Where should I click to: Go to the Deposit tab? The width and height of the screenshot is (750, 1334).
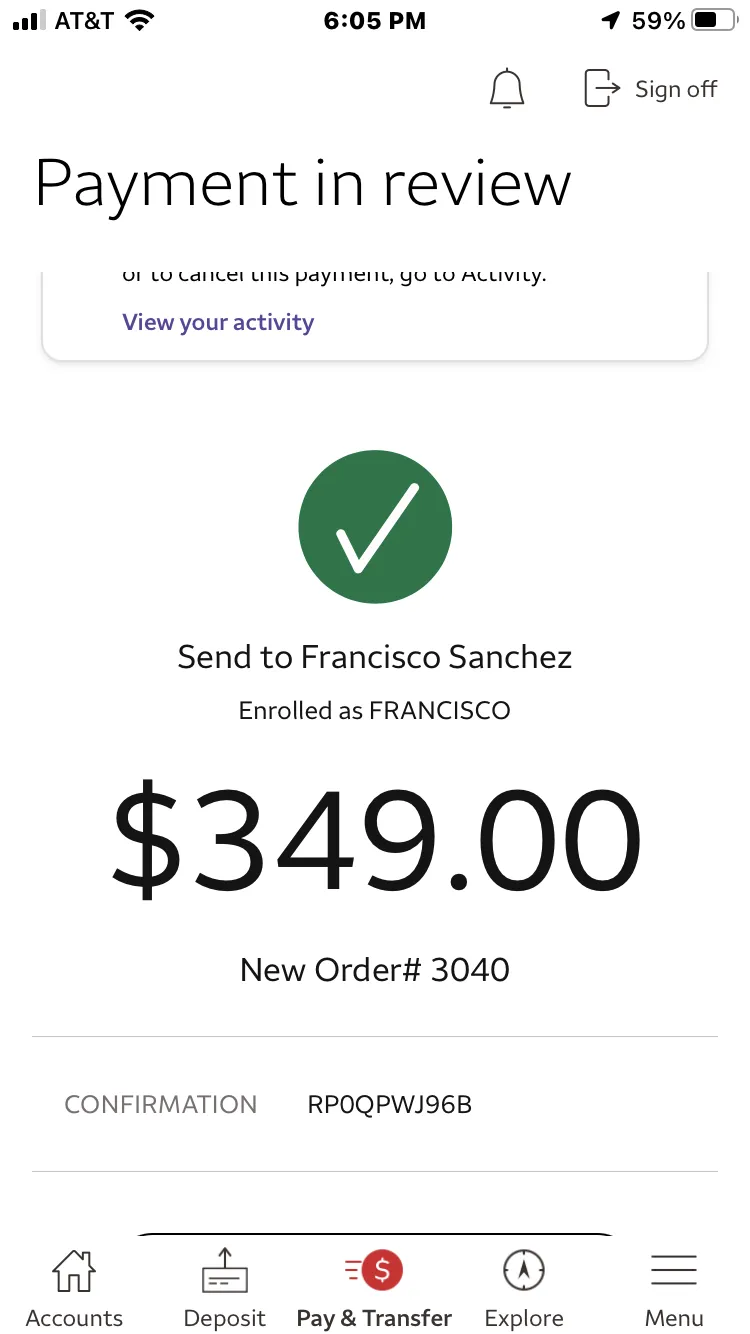(225, 1289)
